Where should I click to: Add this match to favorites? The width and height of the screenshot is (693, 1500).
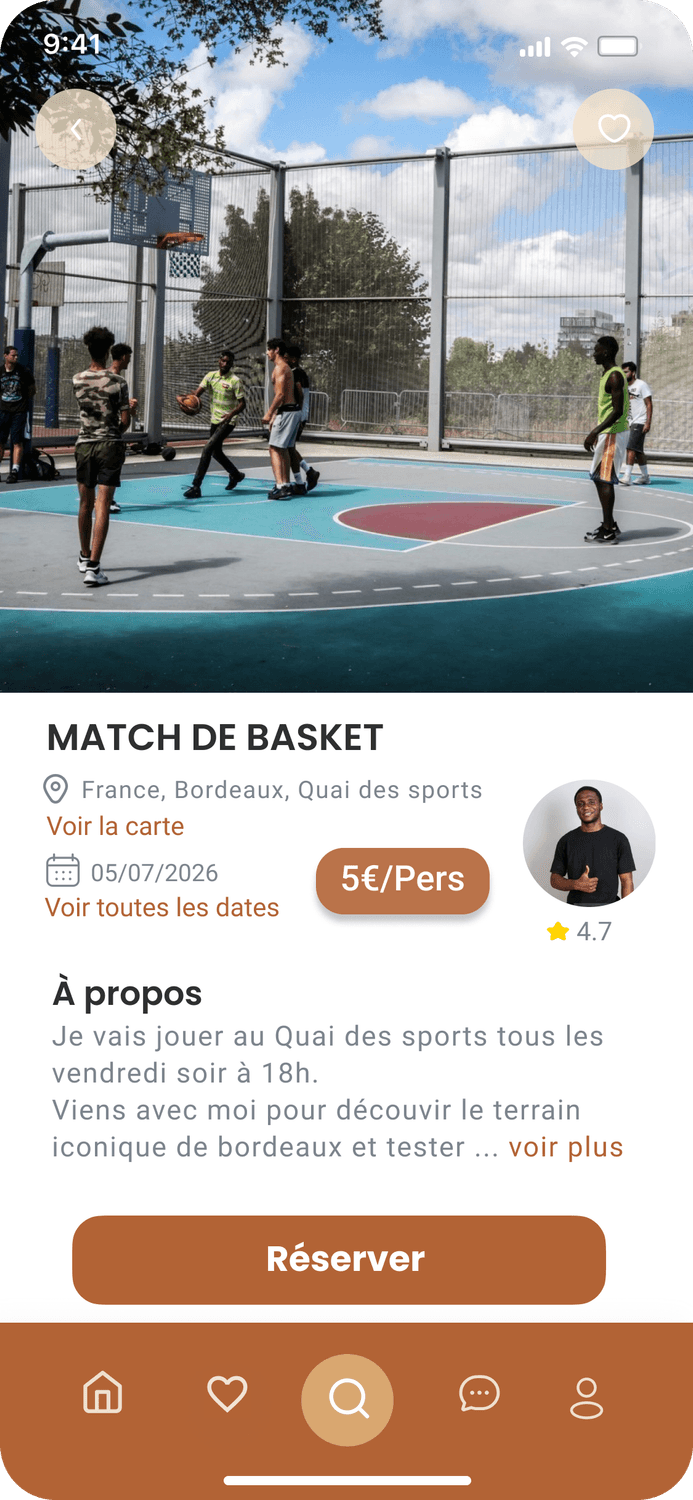(613, 129)
